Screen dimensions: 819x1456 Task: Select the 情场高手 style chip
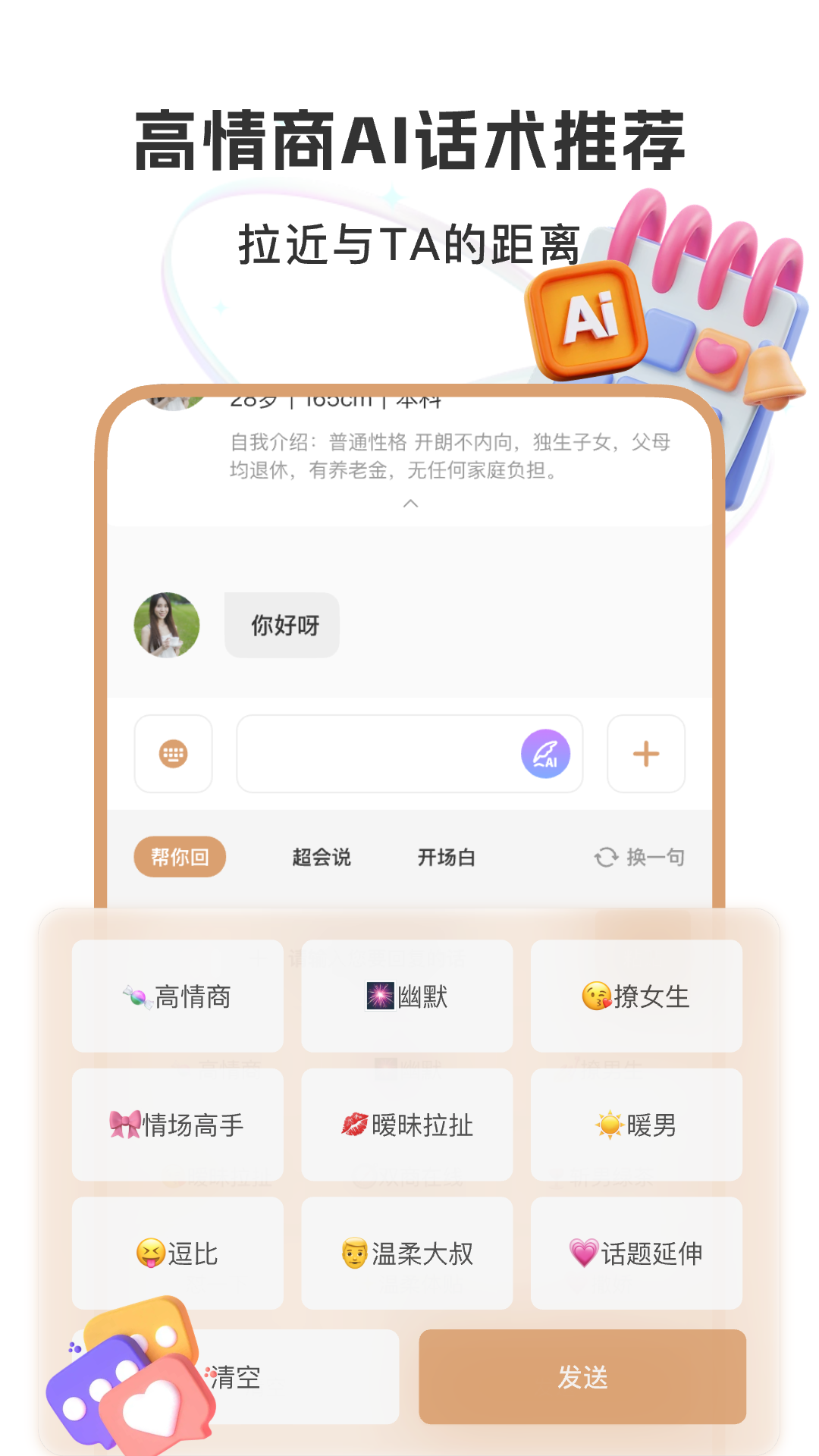tap(177, 1125)
